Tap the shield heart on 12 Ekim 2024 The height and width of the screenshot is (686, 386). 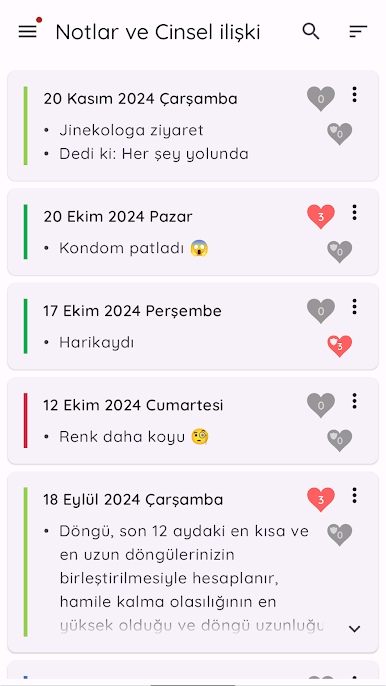(340, 441)
